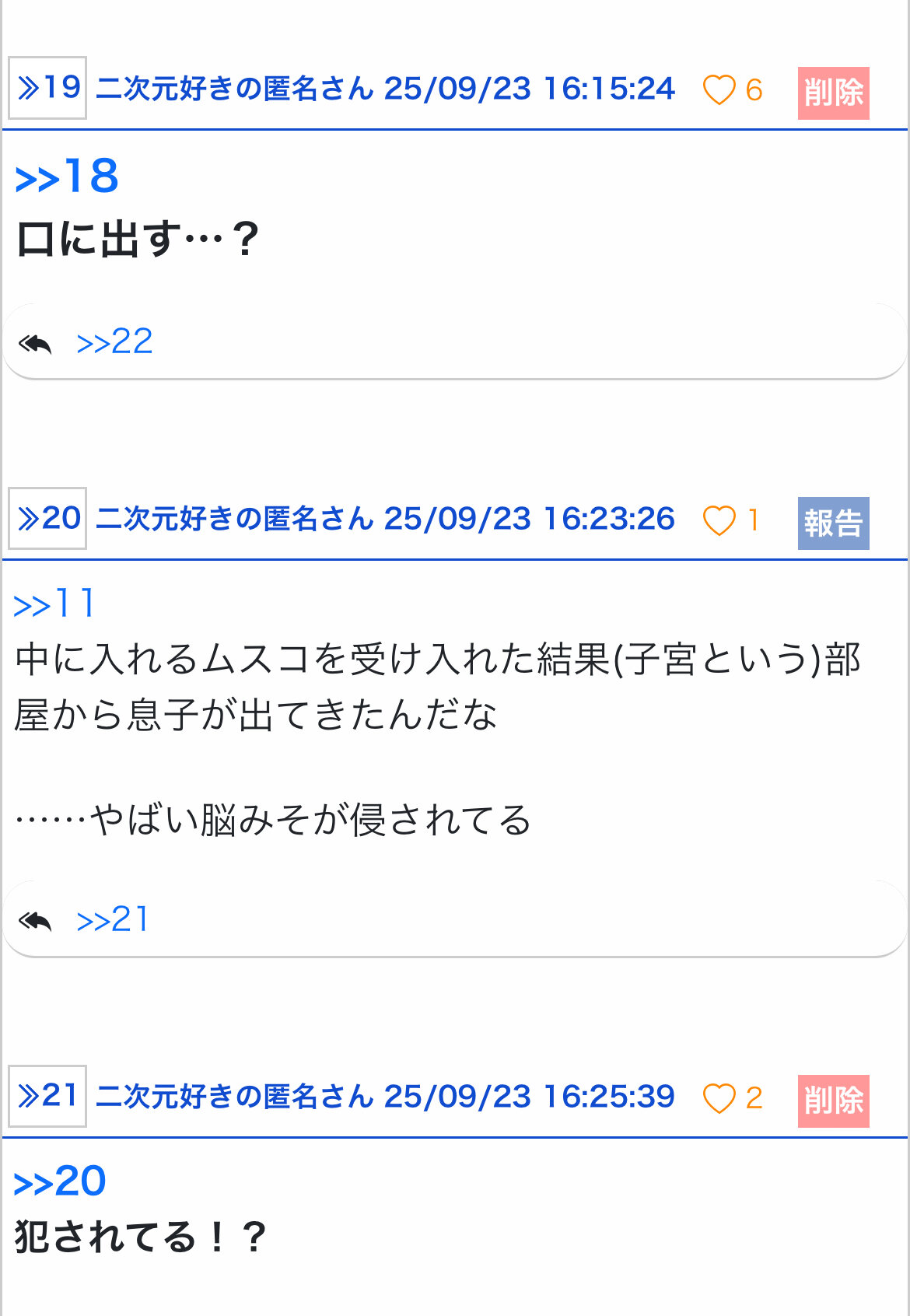The height and width of the screenshot is (1316, 910).
Task: Tap post number >>19 to reply
Action: pos(47,88)
